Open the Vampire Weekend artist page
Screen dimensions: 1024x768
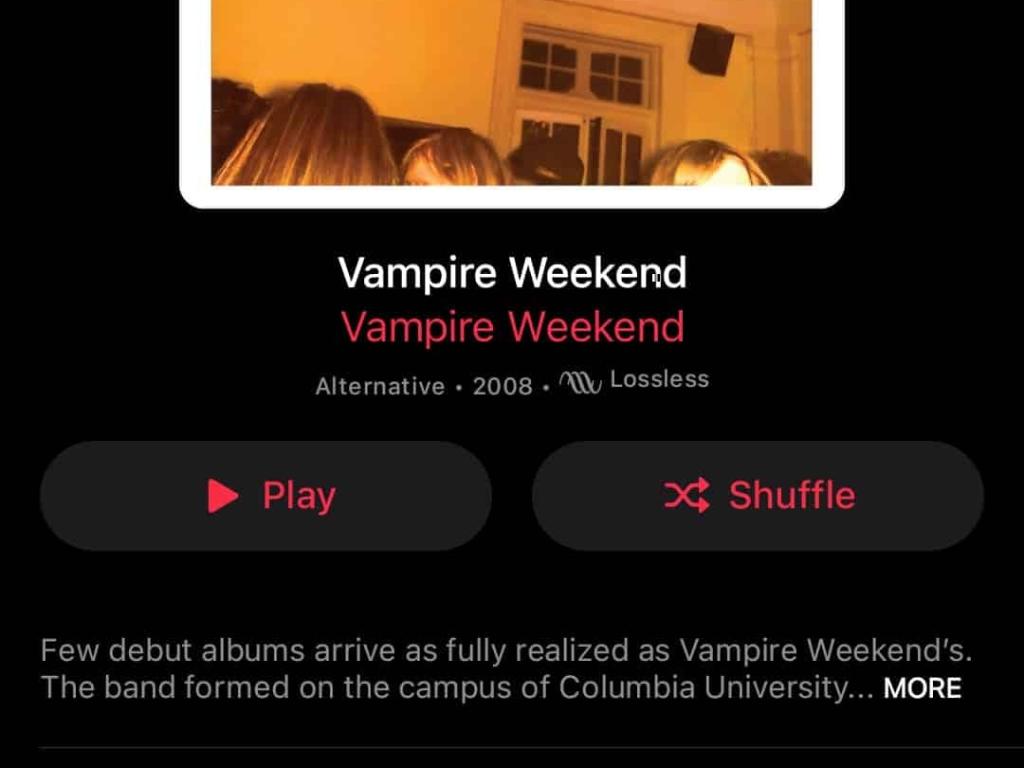pos(512,328)
